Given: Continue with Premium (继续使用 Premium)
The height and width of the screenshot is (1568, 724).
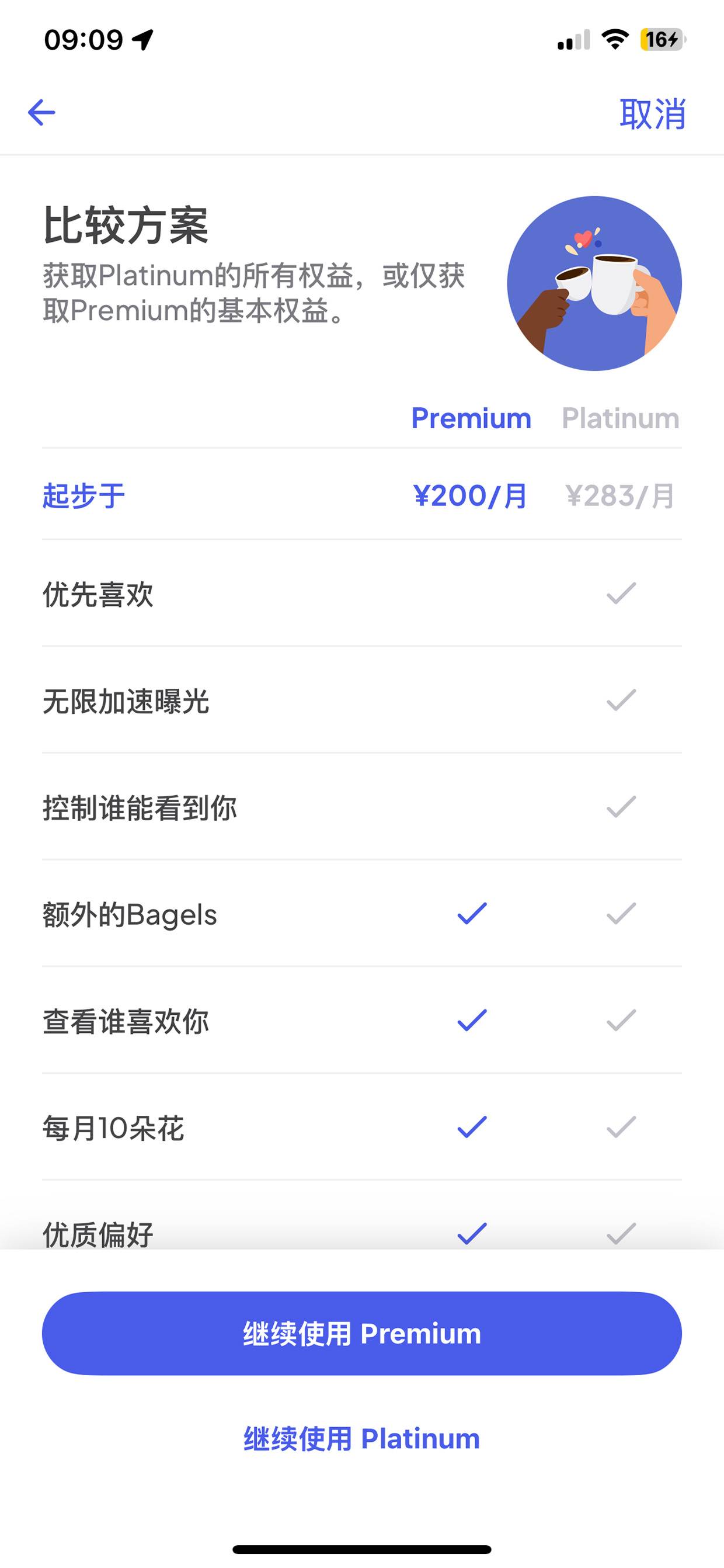Looking at the screenshot, I should tap(362, 1334).
